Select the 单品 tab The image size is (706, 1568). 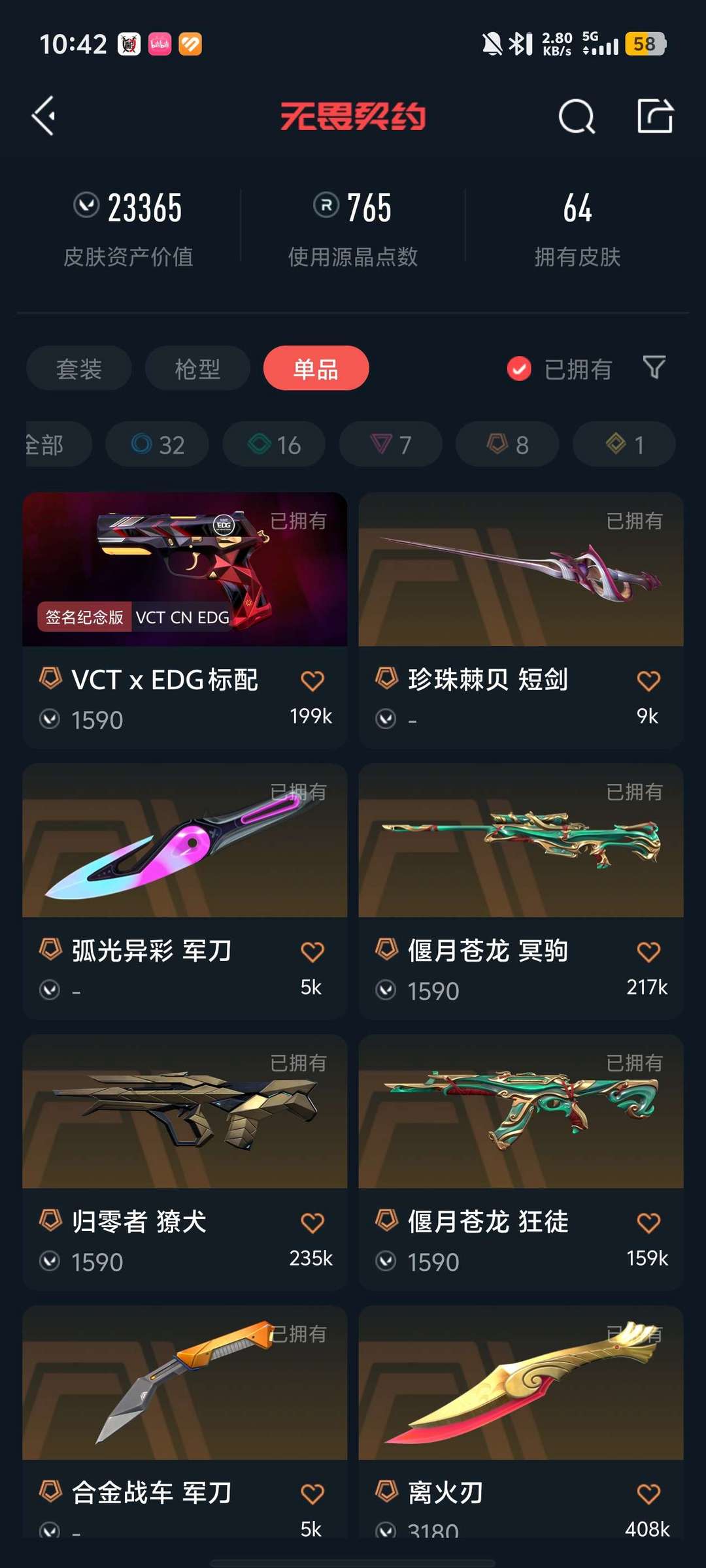[316, 368]
